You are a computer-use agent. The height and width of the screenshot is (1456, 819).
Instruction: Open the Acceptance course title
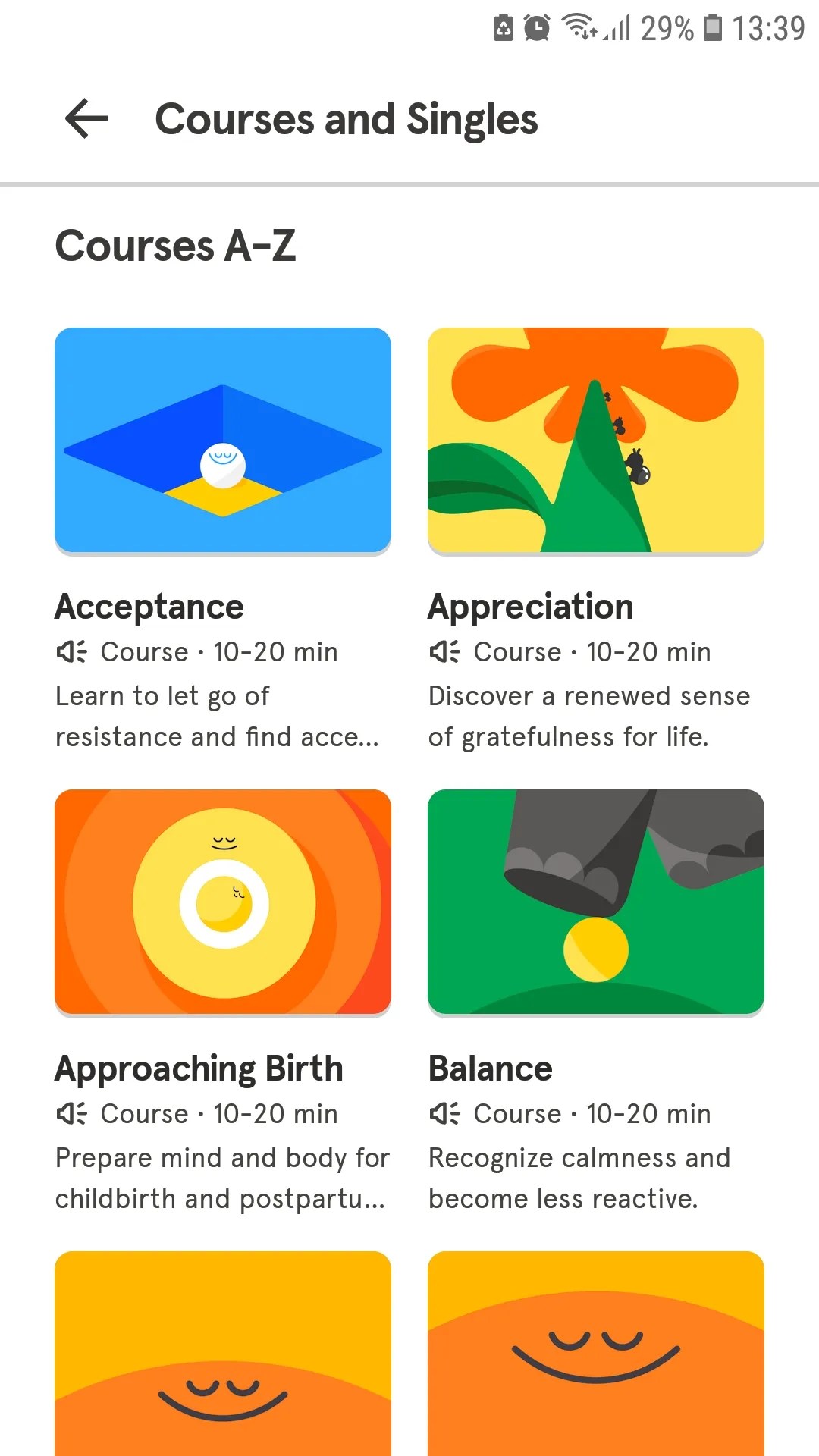coord(149,606)
